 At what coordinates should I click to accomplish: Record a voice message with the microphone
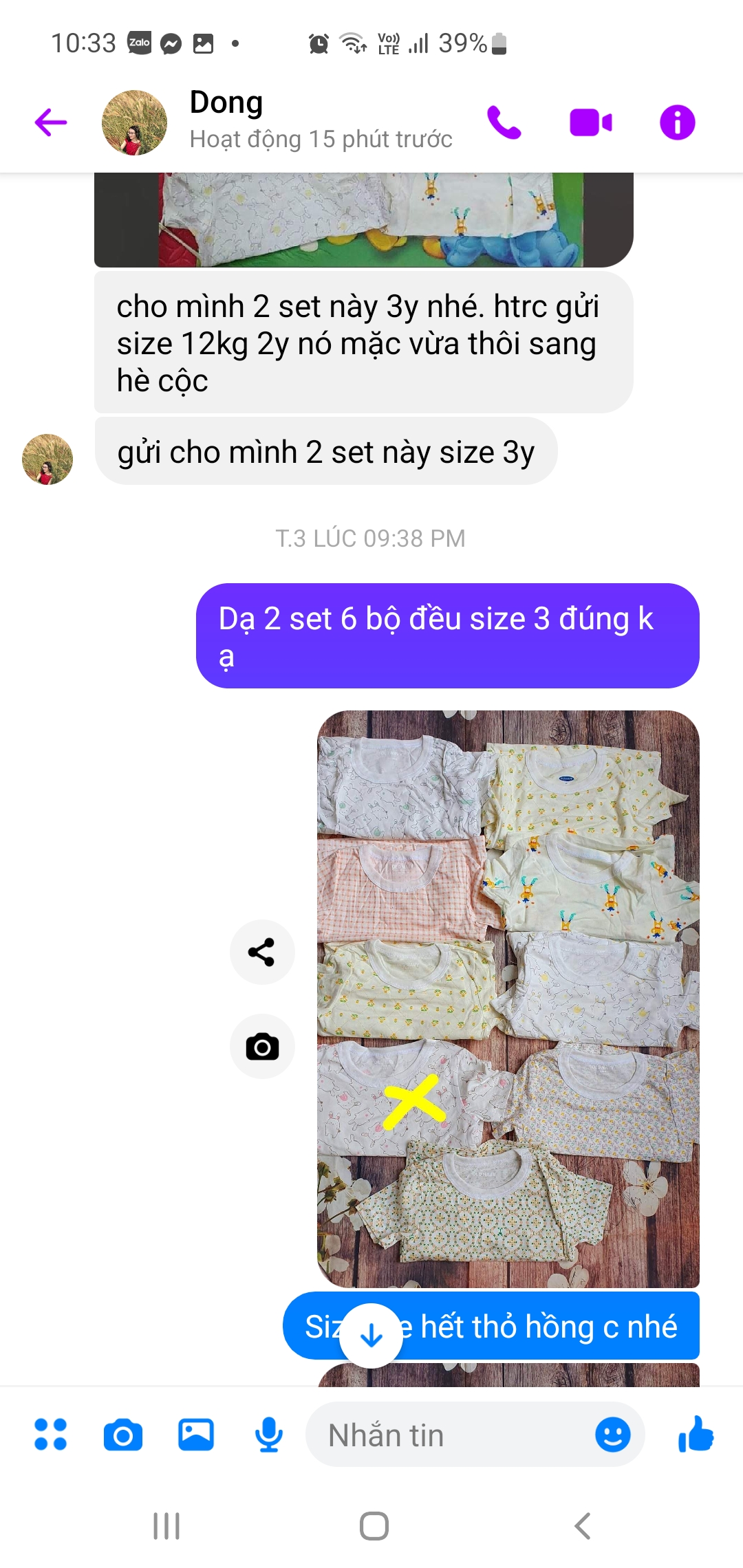[268, 1435]
